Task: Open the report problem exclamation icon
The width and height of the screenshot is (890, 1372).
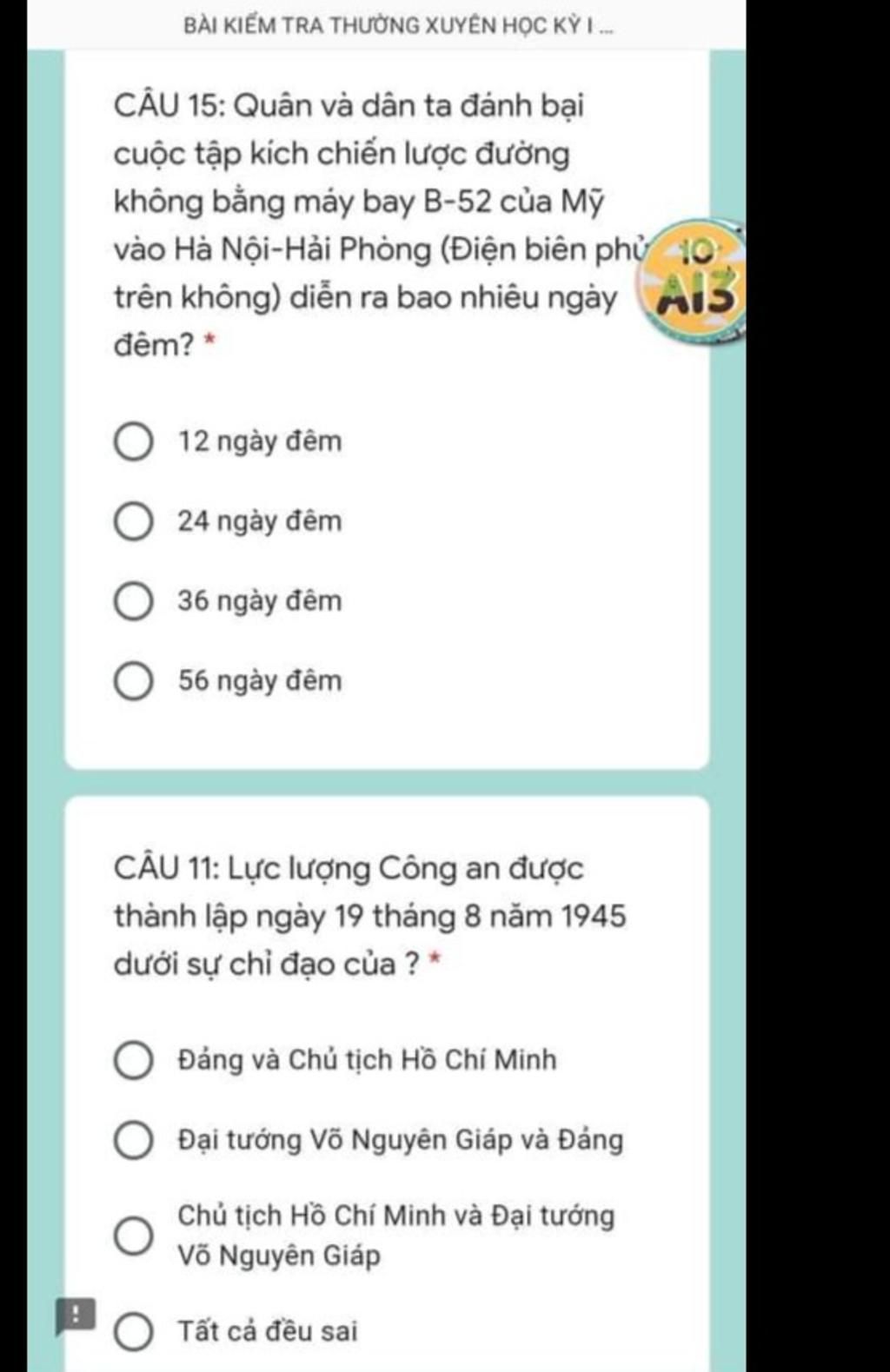Action: (75, 1316)
